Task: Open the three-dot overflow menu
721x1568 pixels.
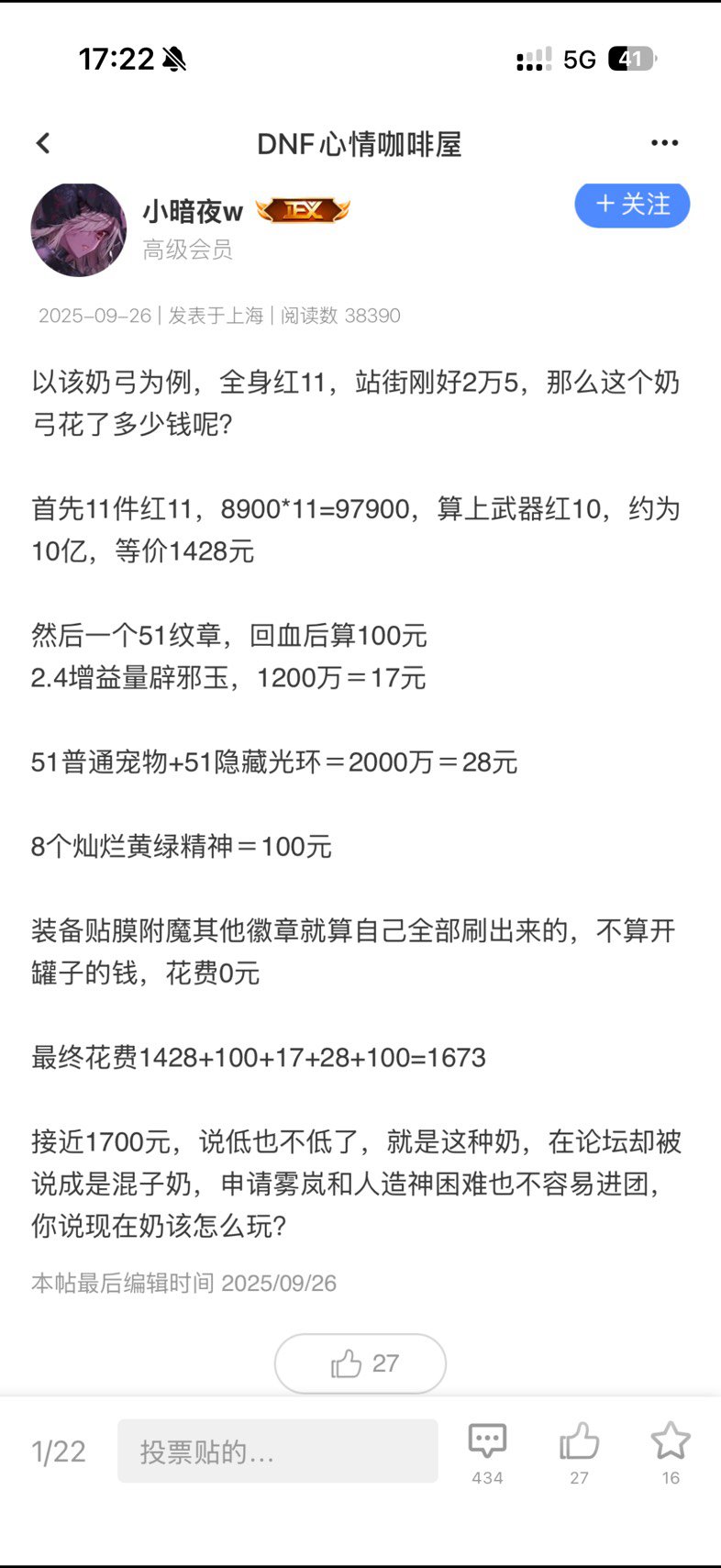Action: [x=664, y=143]
